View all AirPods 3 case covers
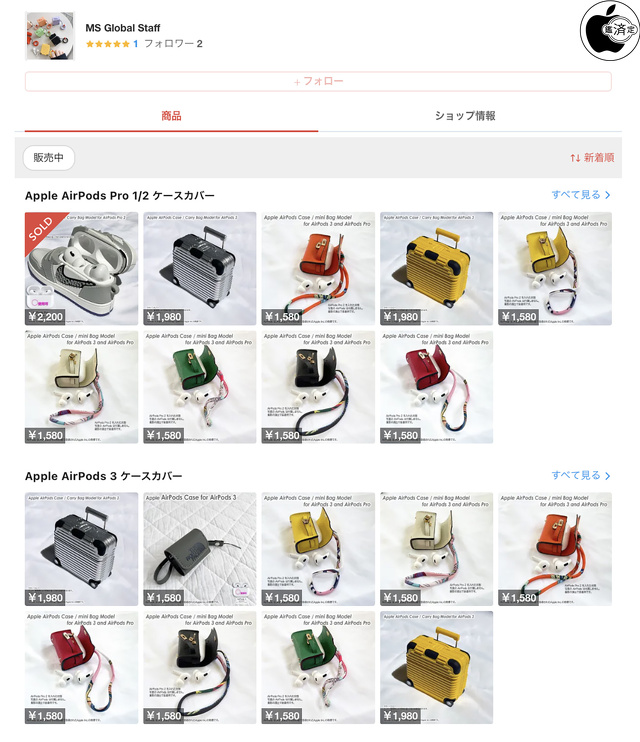Viewport: 640px width, 742px height. click(x=581, y=475)
